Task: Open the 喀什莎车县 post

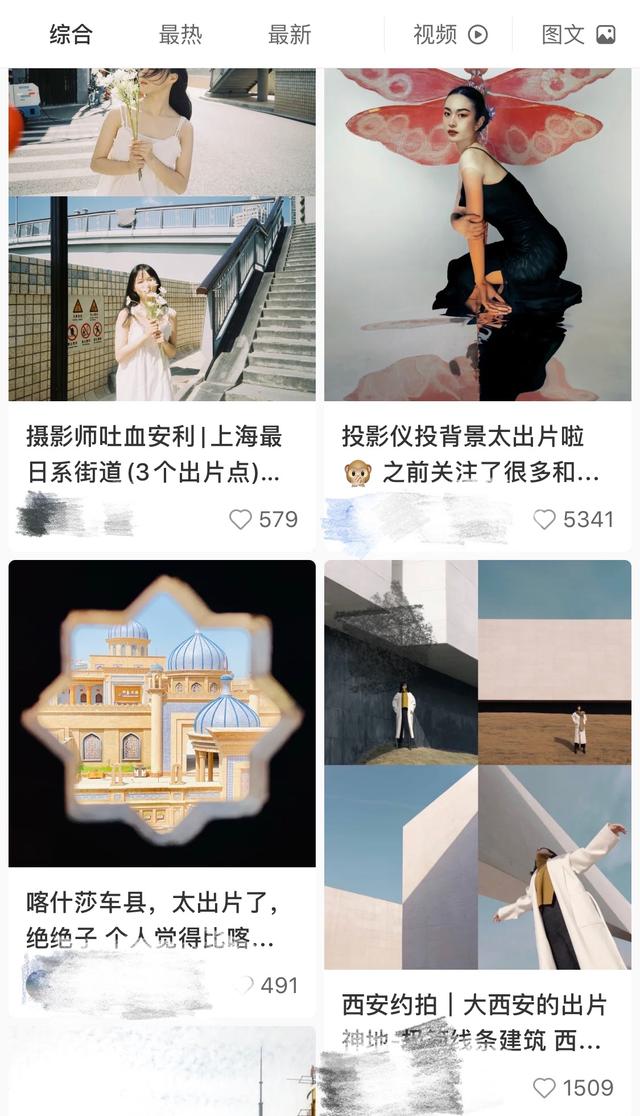Action: 162,713
